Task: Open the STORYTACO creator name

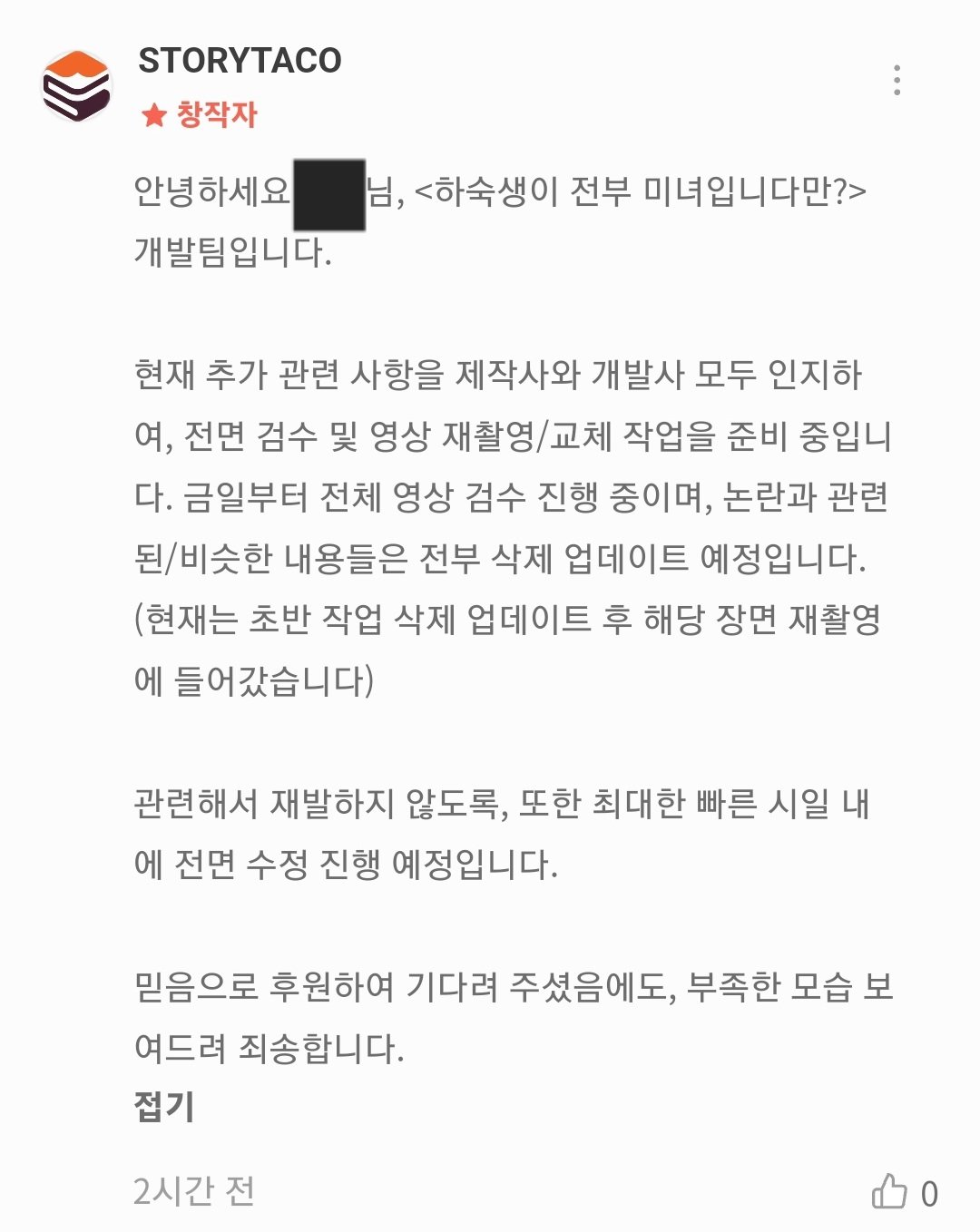Action: coord(240,61)
